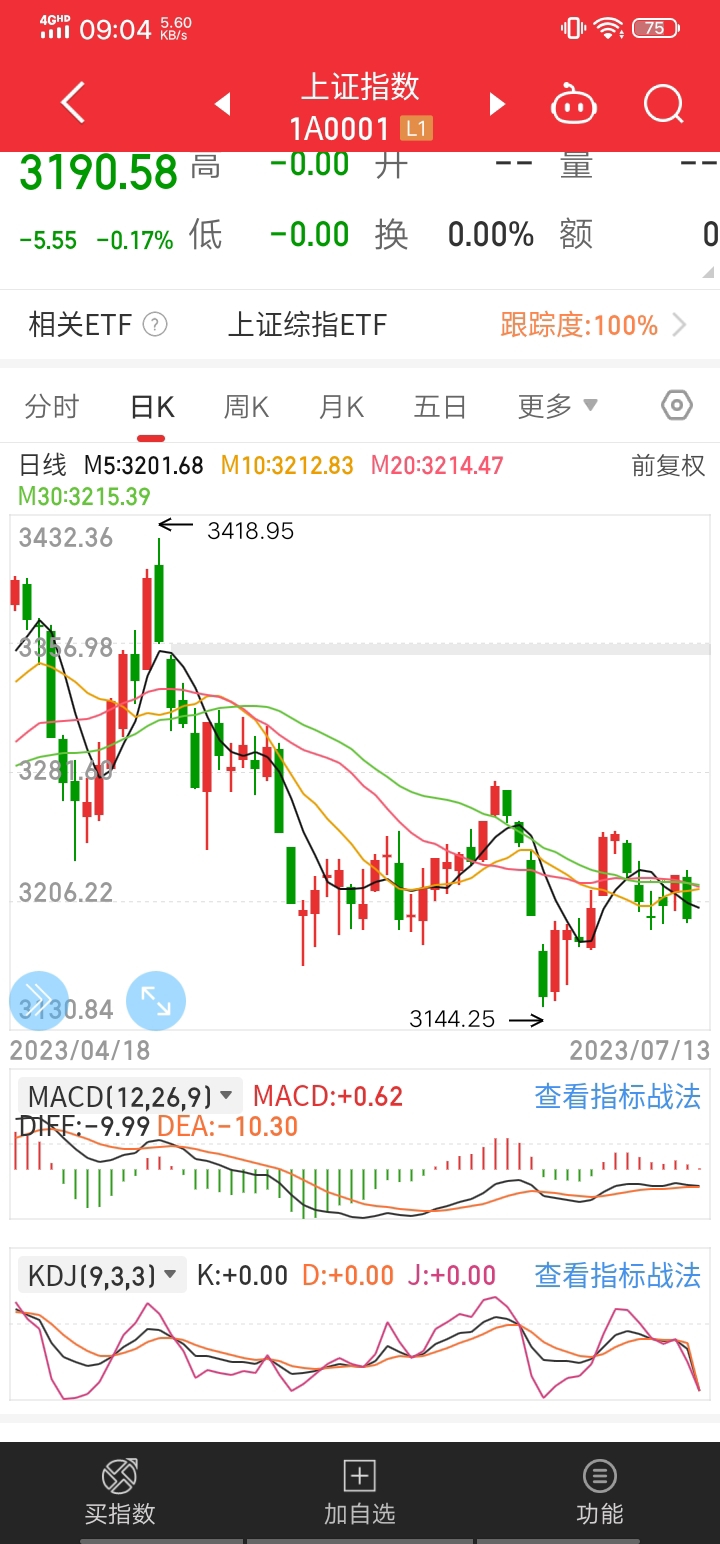Open the robot assistant icon
This screenshot has height=1544, width=720.
point(574,104)
